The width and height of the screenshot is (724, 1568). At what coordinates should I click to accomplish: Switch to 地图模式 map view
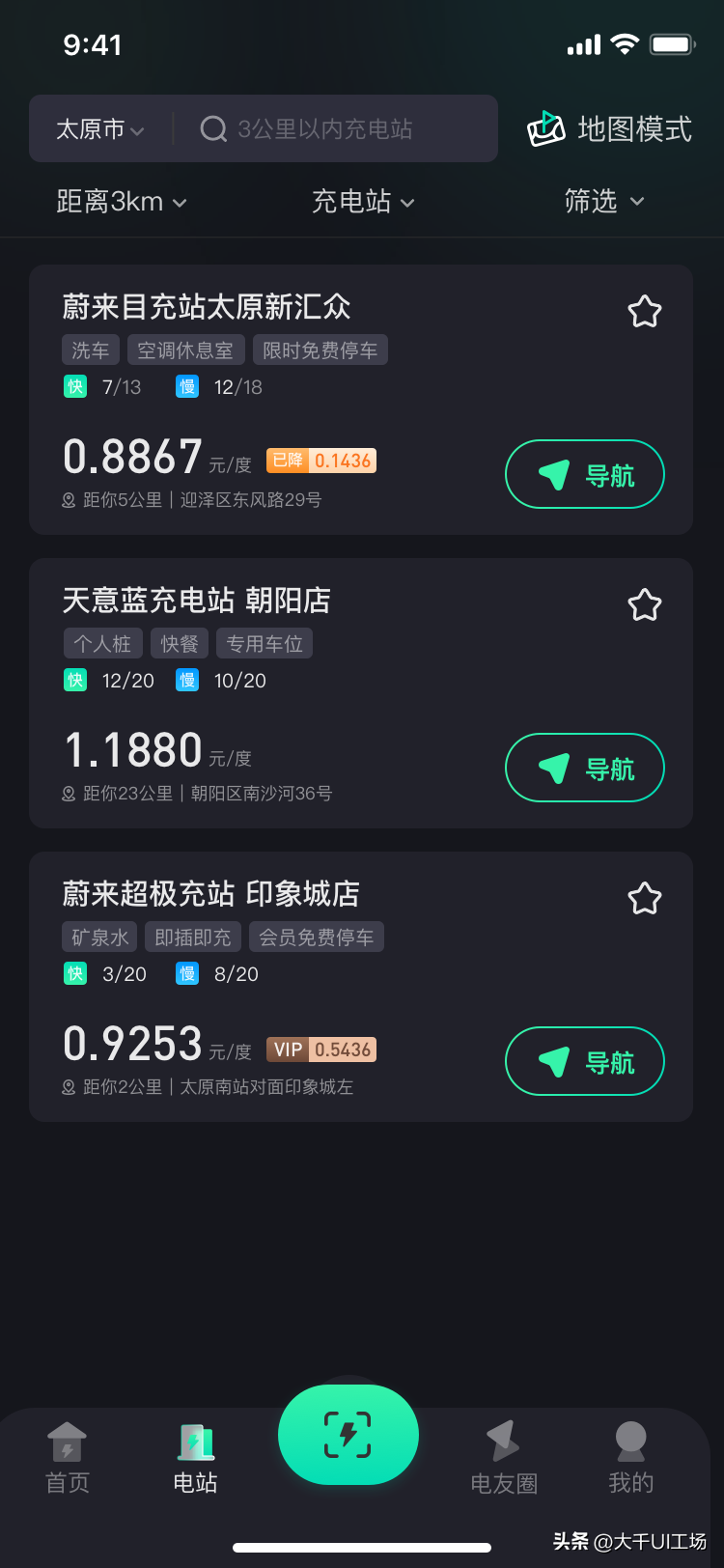click(610, 129)
